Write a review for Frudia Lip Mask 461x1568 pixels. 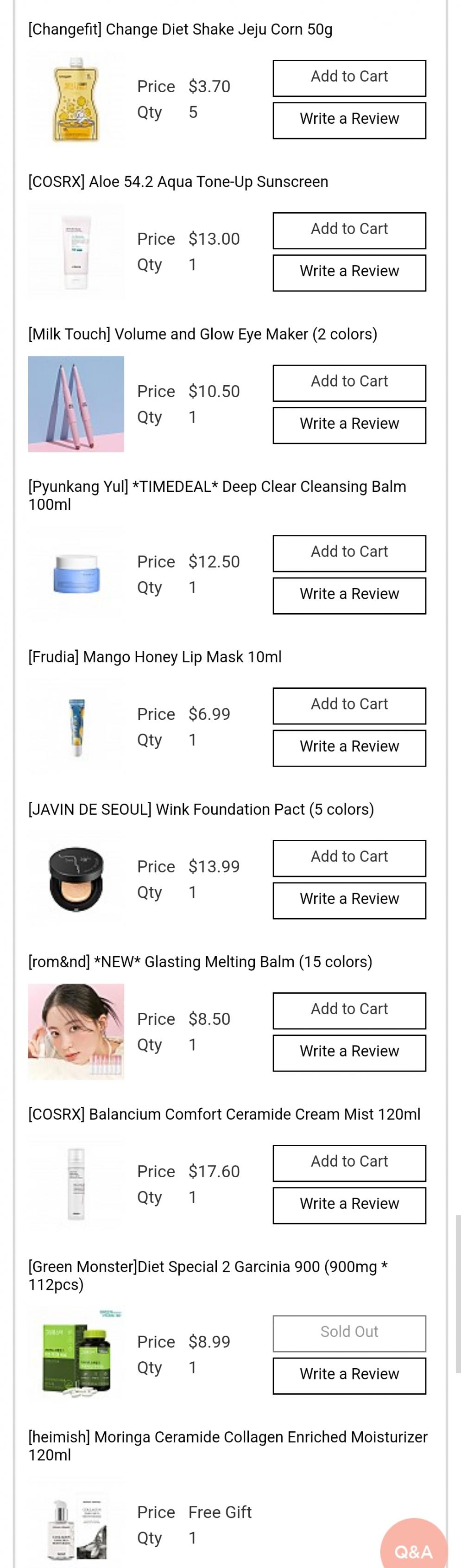349,747
